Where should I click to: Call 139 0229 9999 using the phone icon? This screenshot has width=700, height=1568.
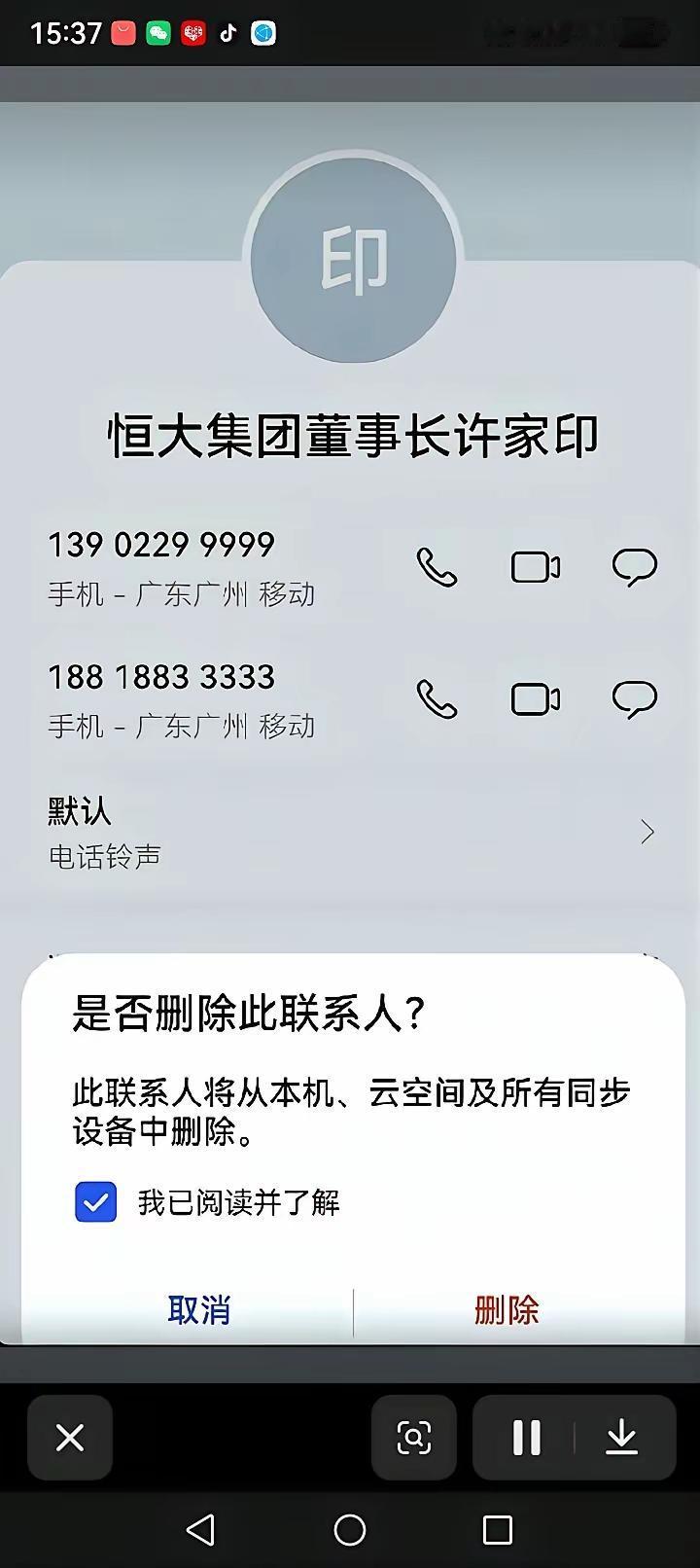click(x=435, y=565)
